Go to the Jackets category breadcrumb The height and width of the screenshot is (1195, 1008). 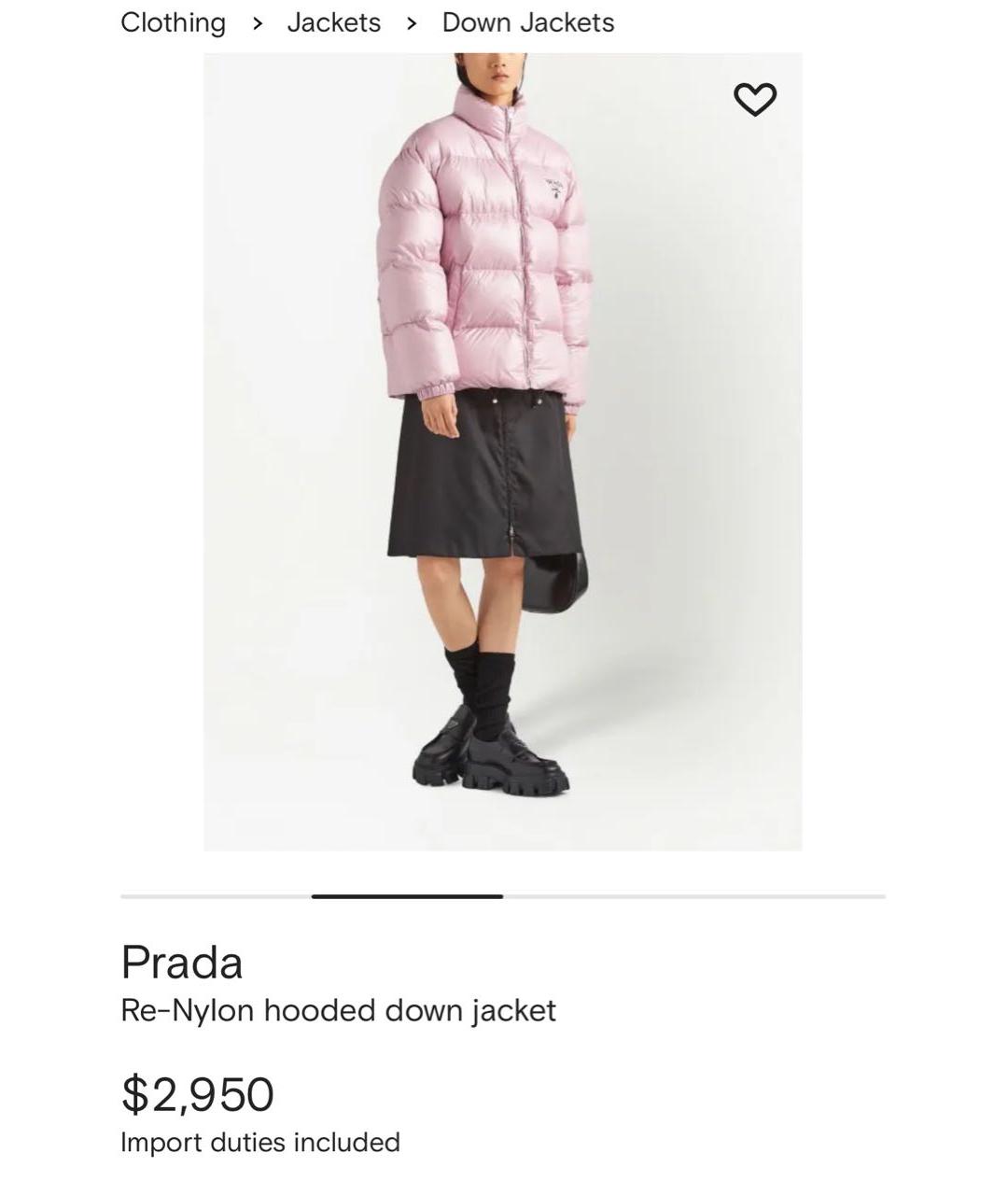333,22
